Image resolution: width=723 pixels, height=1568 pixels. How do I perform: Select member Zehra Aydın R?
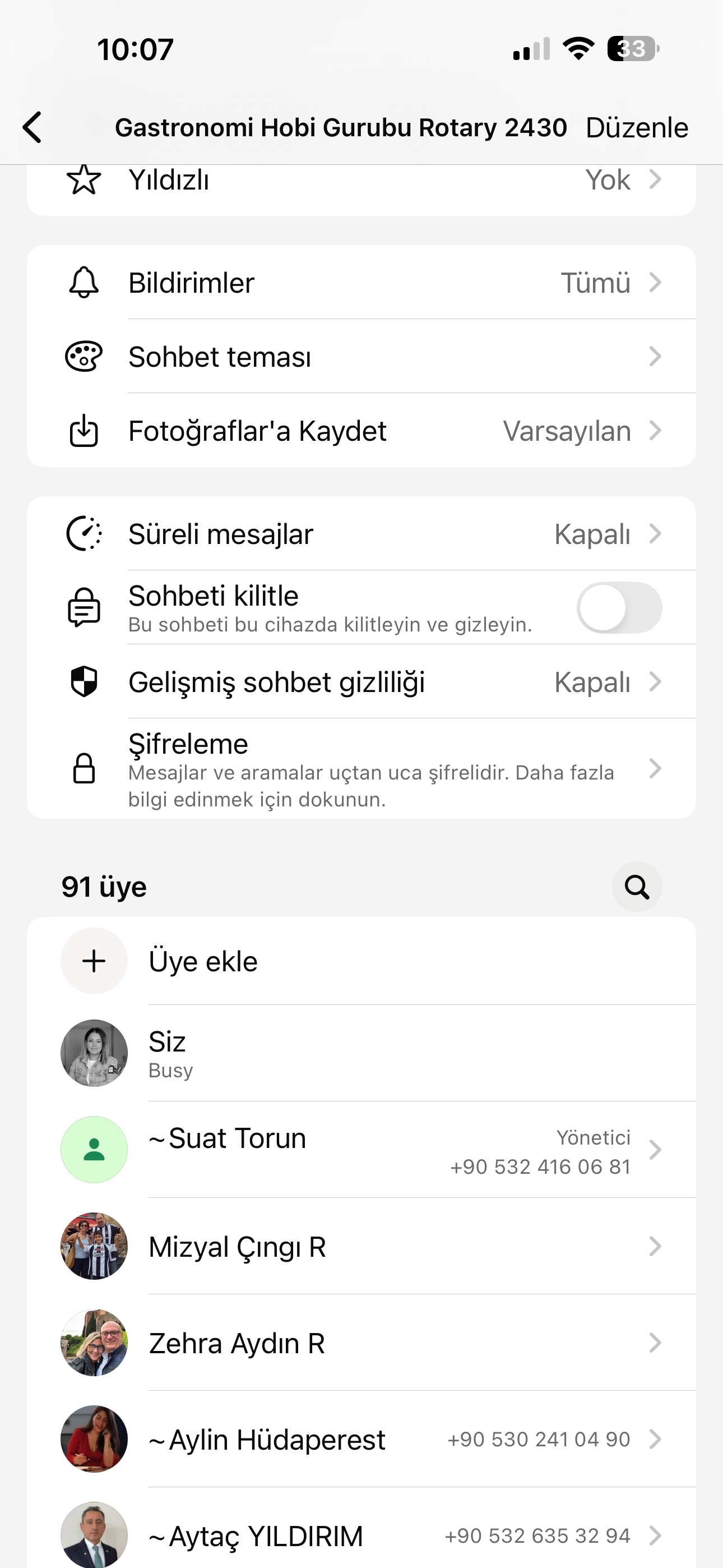(x=360, y=1343)
